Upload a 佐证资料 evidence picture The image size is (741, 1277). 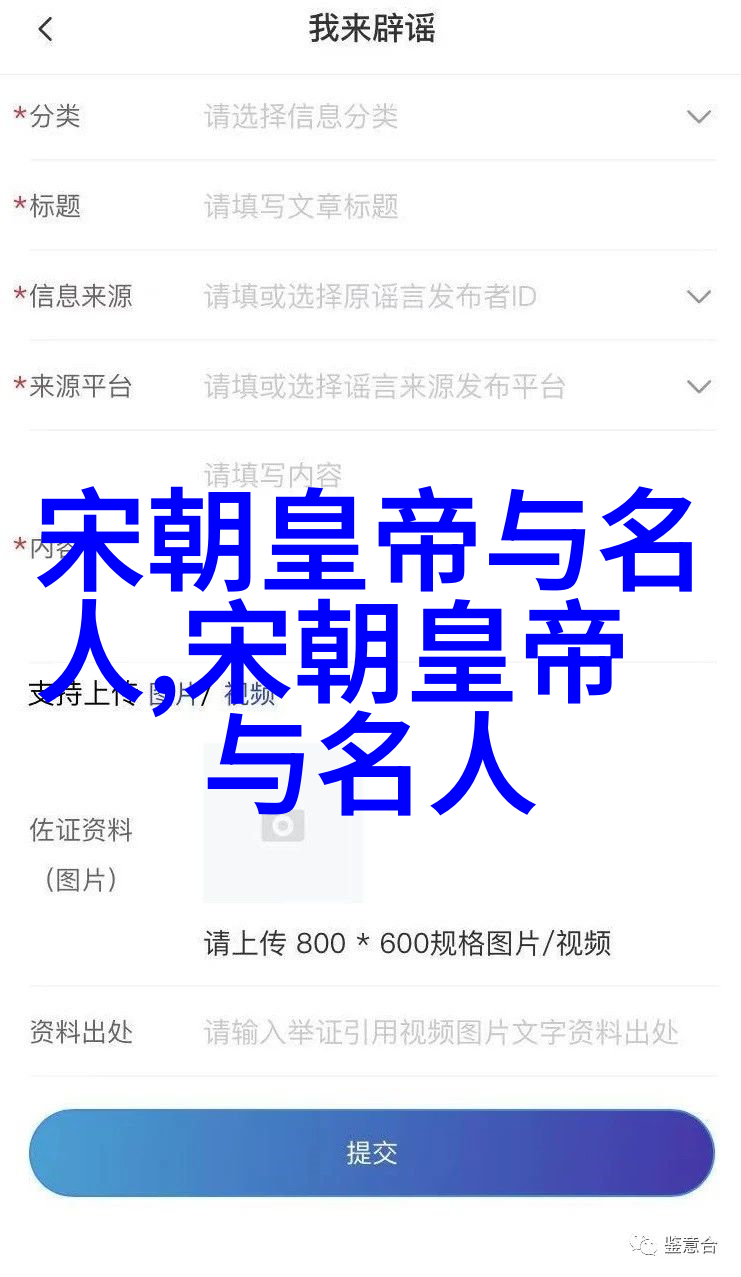283,828
